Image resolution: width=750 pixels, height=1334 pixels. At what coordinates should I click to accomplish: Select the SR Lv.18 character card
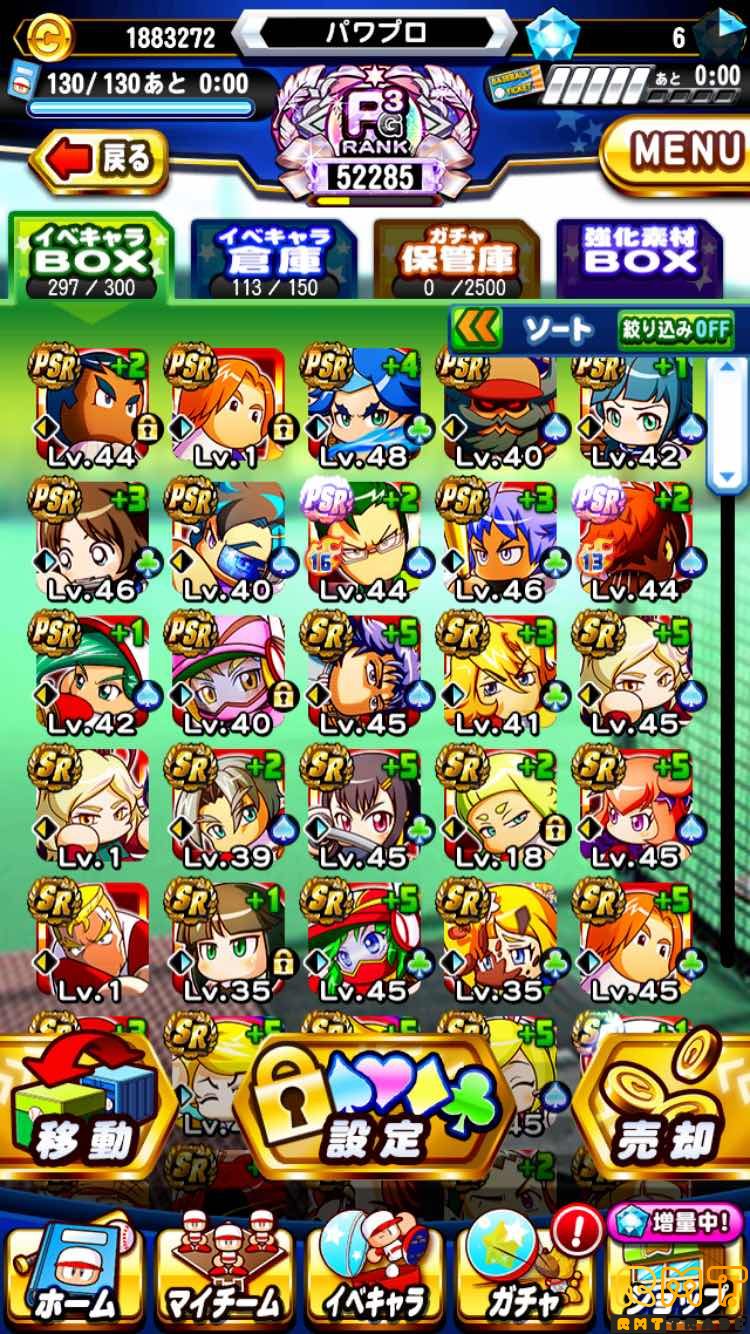(497, 810)
